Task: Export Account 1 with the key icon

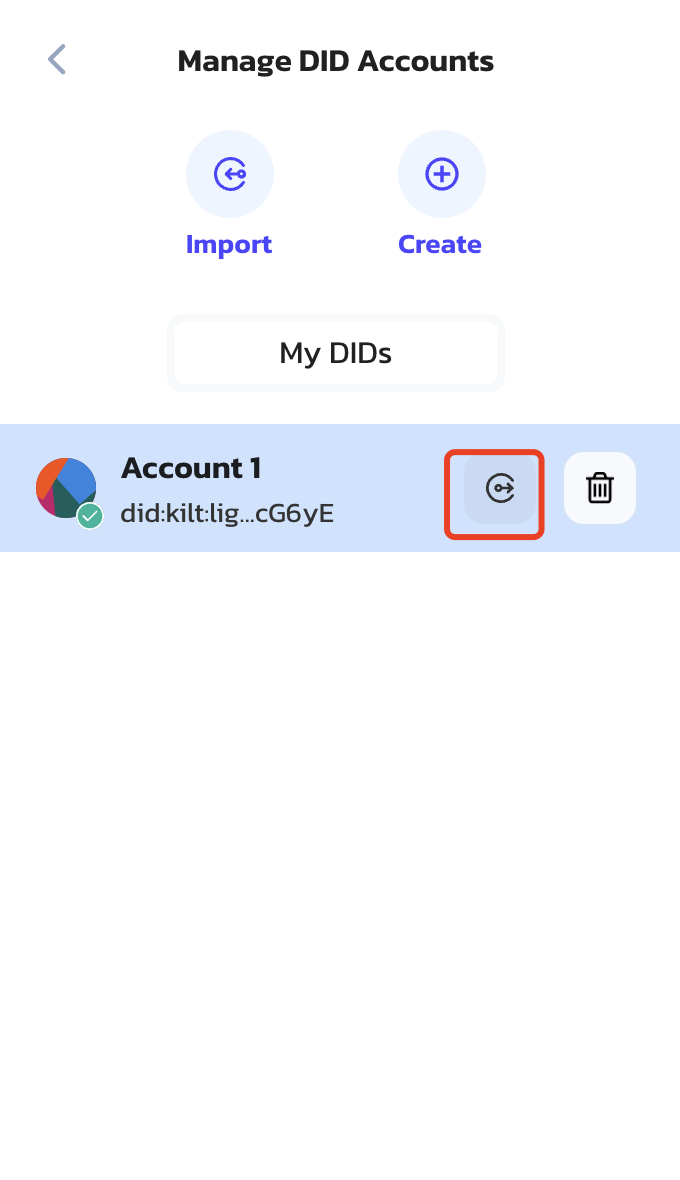Action: point(499,488)
